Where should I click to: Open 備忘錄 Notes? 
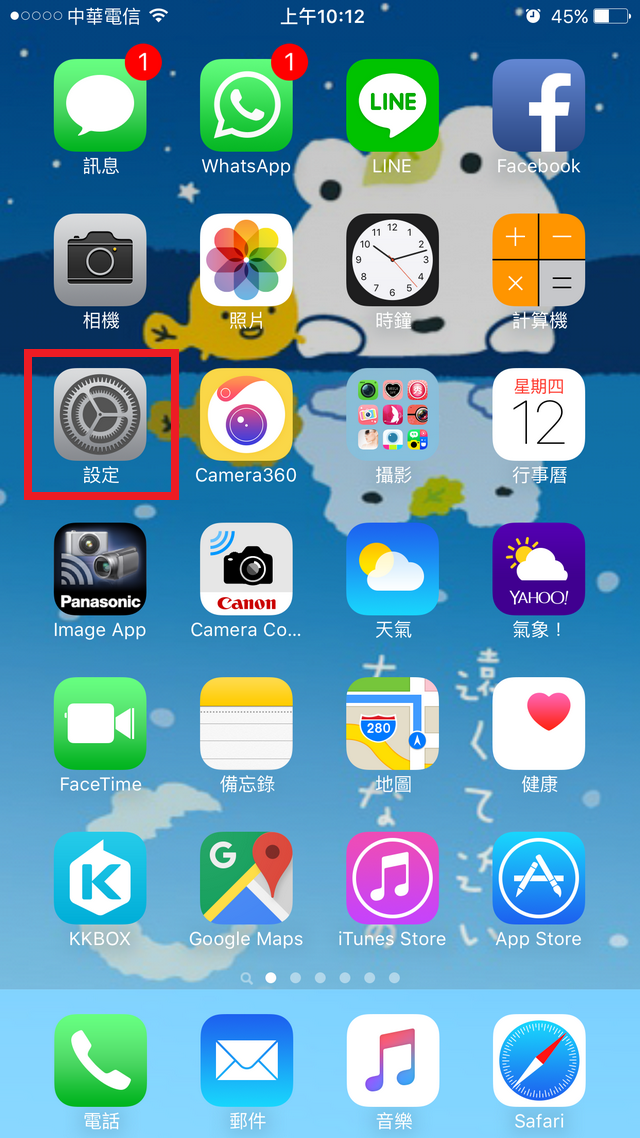click(246, 723)
